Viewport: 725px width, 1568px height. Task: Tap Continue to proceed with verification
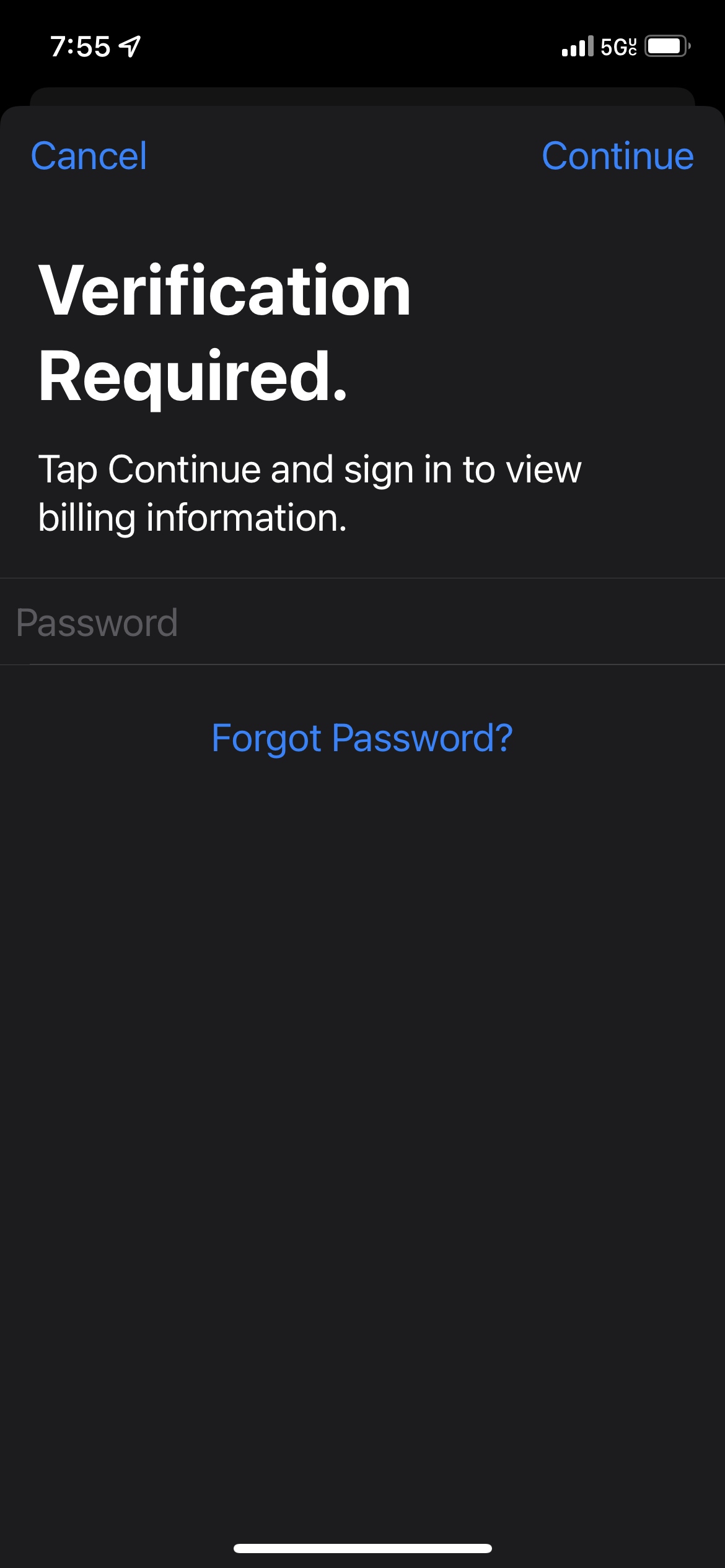(x=617, y=155)
